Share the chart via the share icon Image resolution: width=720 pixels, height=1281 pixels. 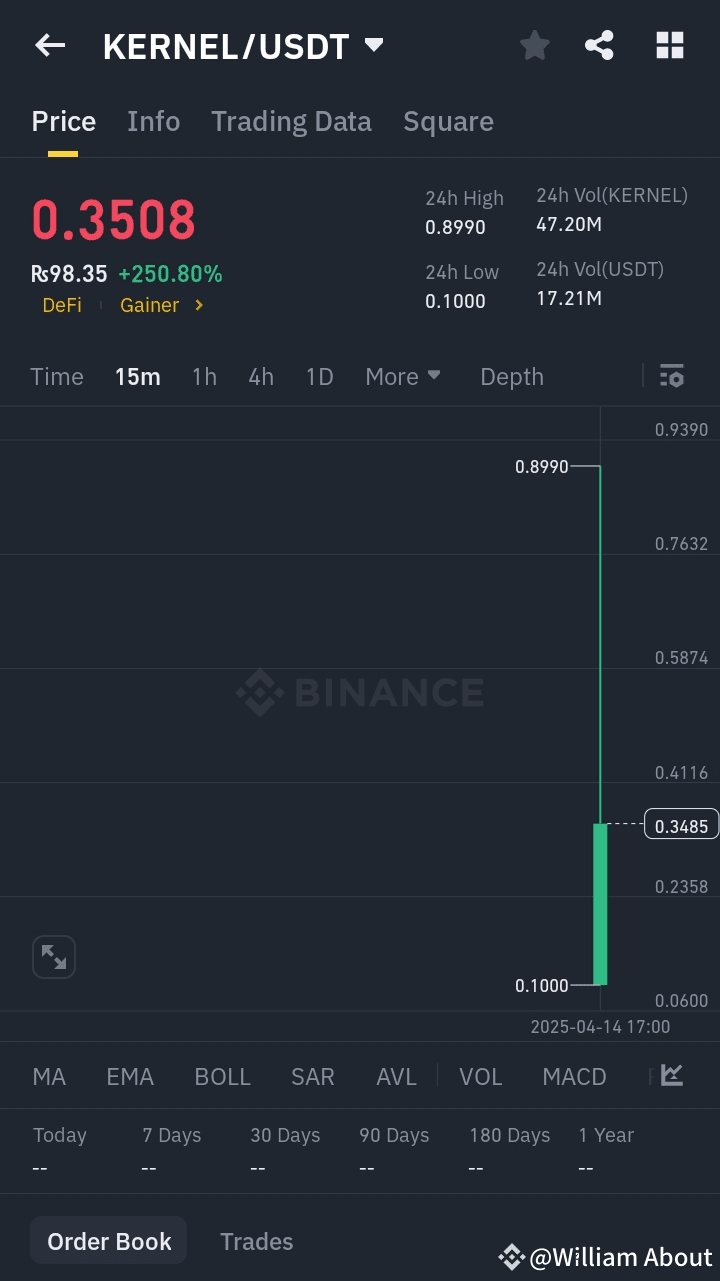(599, 45)
